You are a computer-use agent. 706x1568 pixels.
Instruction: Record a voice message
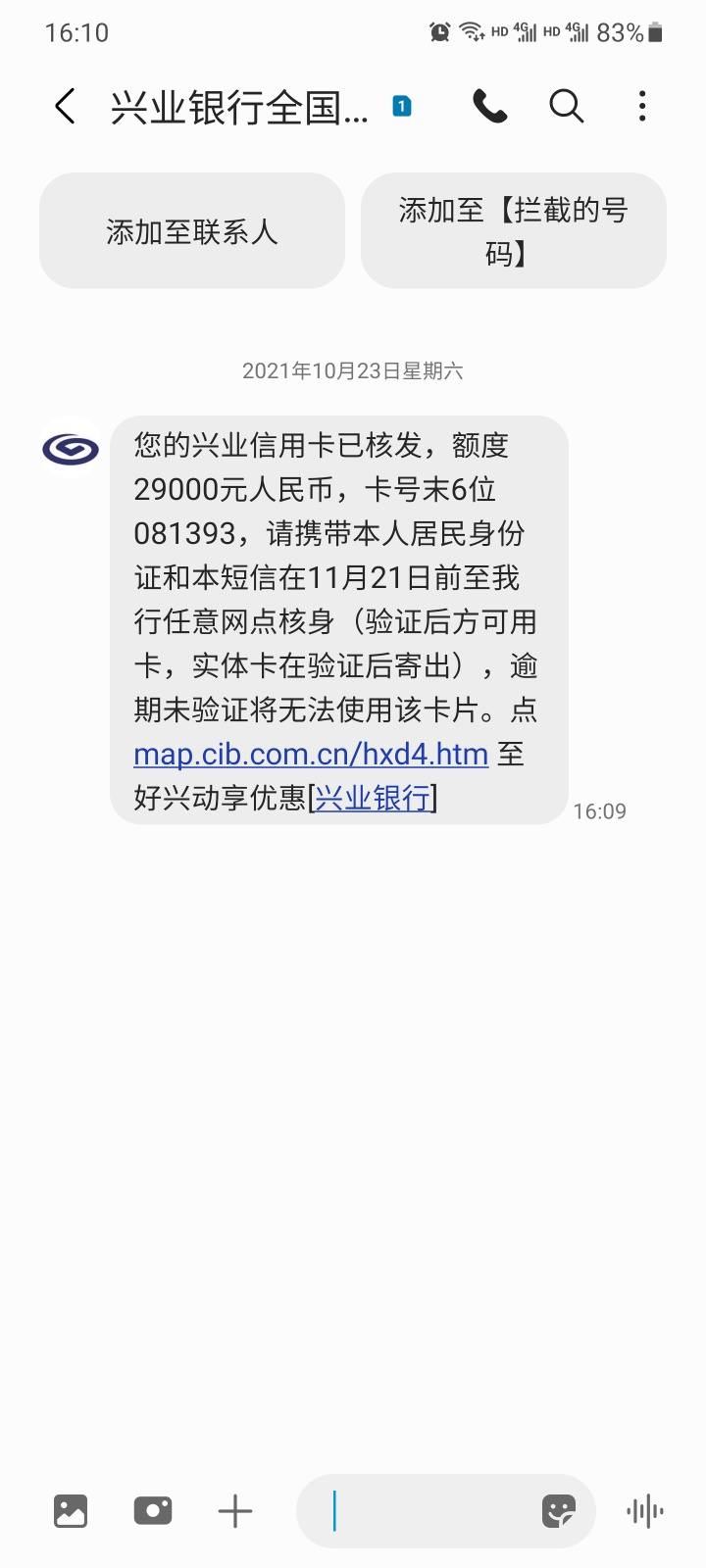pos(644,1511)
